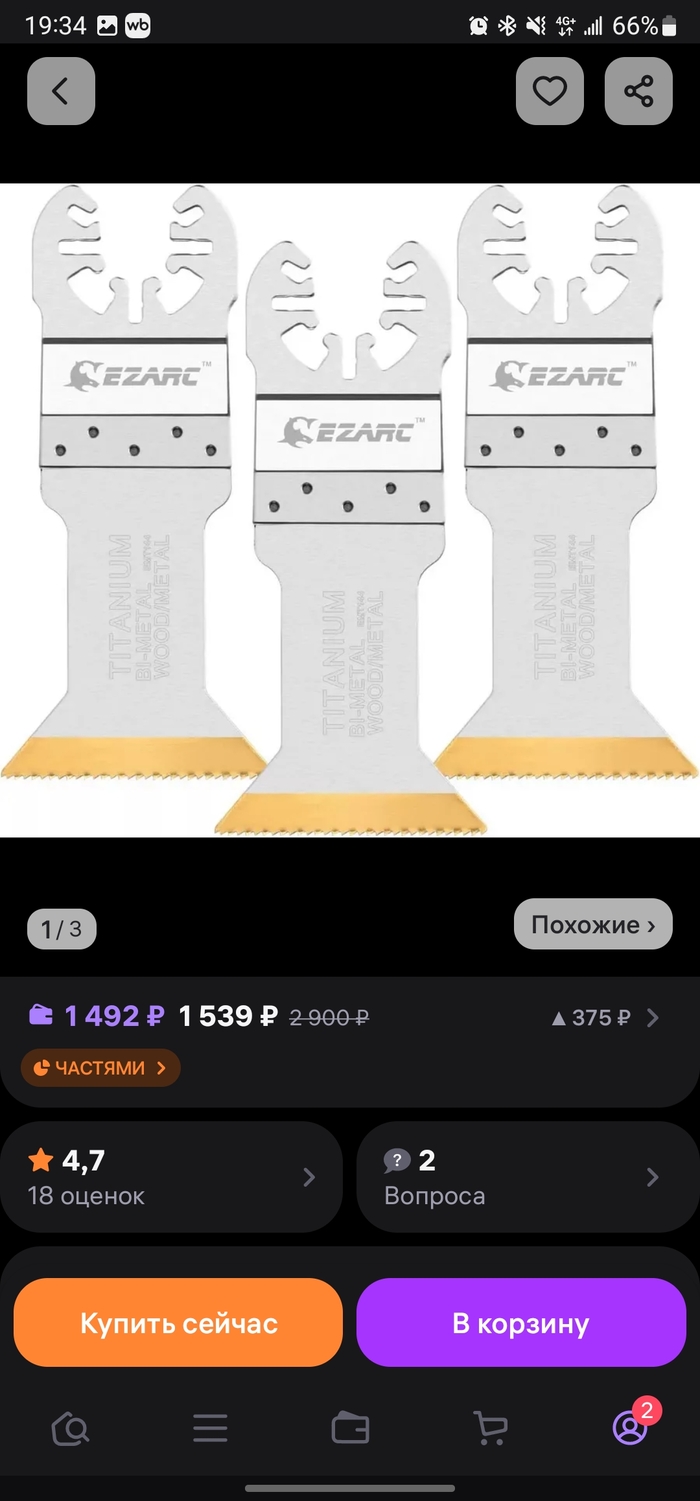Add item using В корзину button
The image size is (700, 1501).
(x=521, y=1323)
